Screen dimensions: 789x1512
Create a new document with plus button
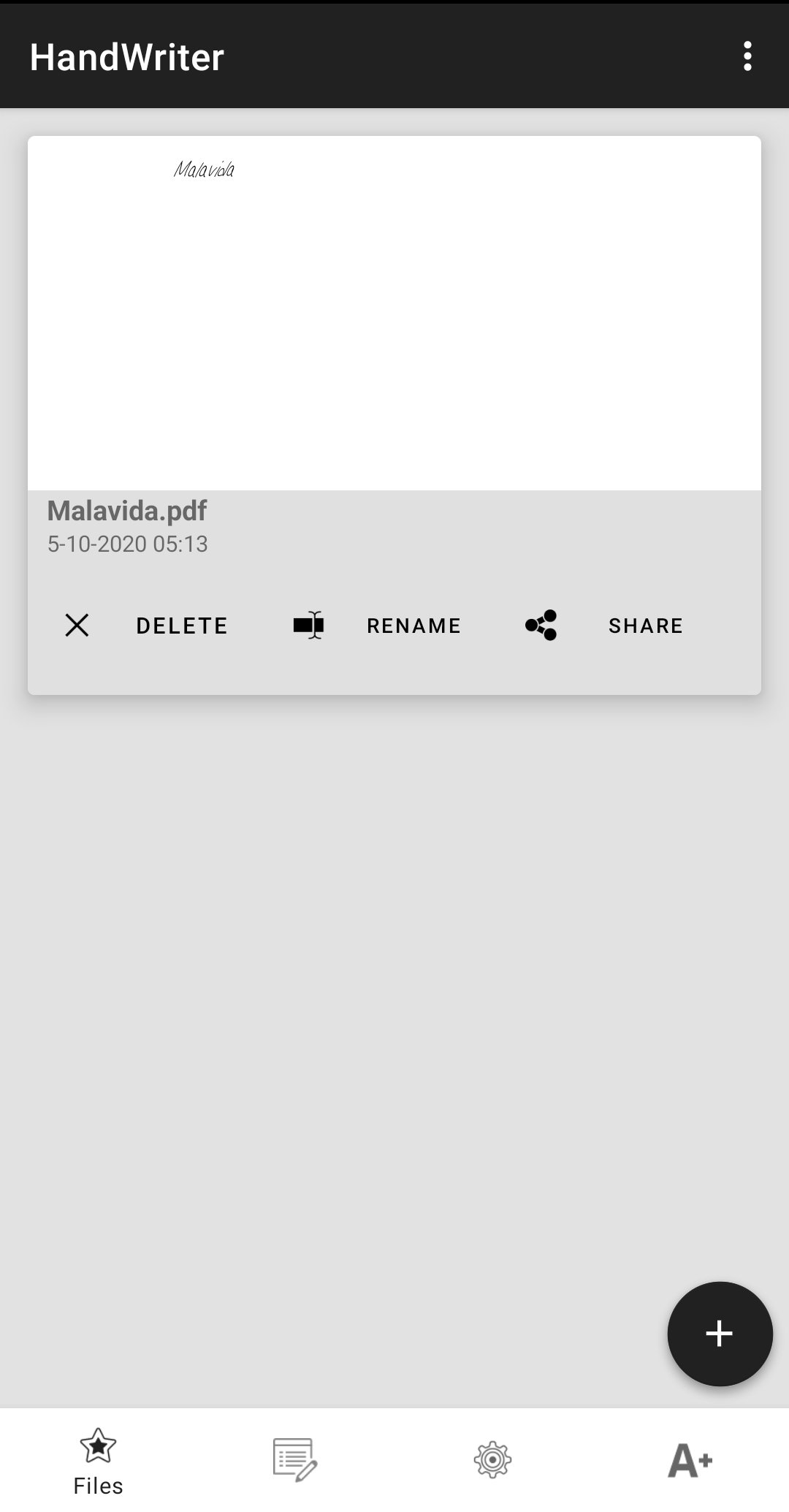[720, 1334]
